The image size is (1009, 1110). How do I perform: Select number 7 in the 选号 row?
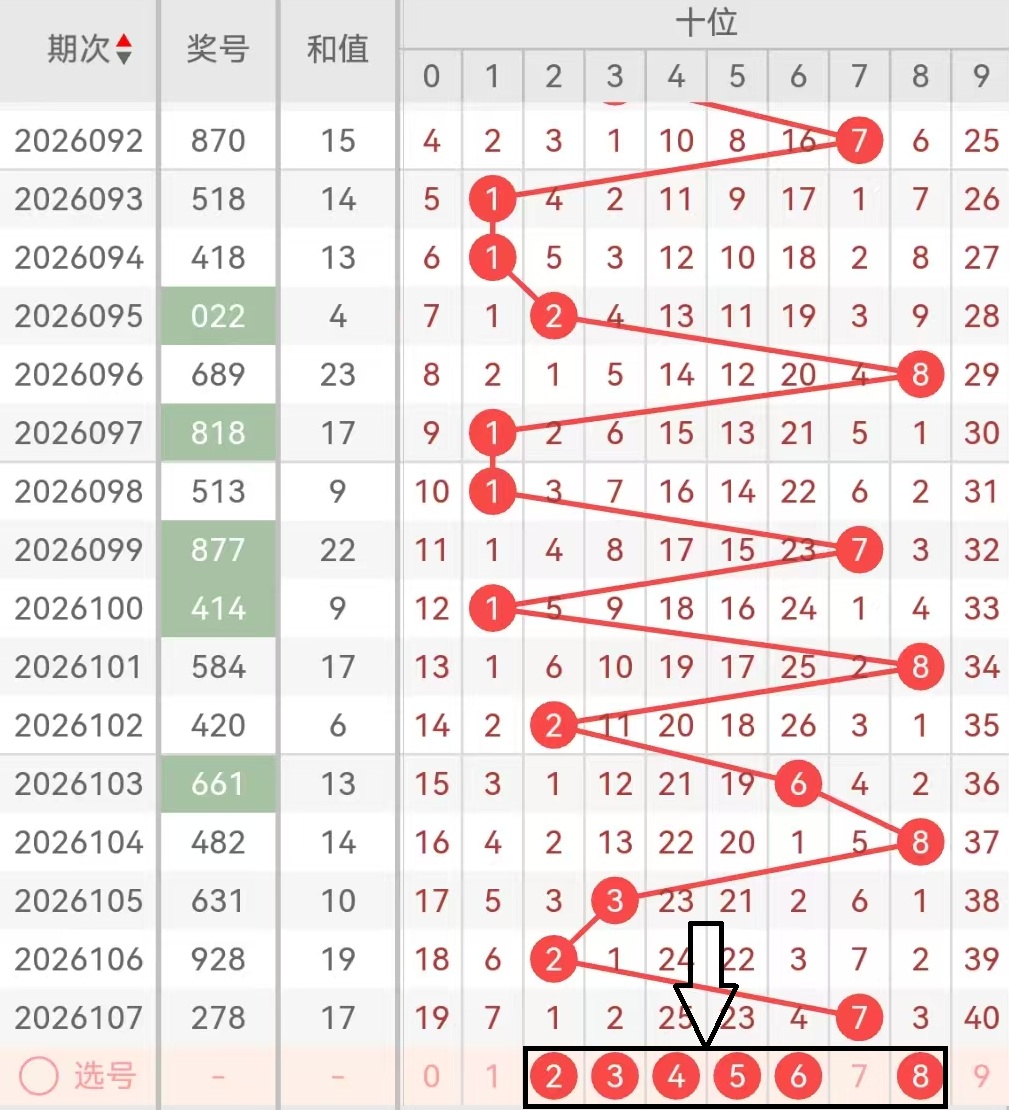(x=859, y=1077)
